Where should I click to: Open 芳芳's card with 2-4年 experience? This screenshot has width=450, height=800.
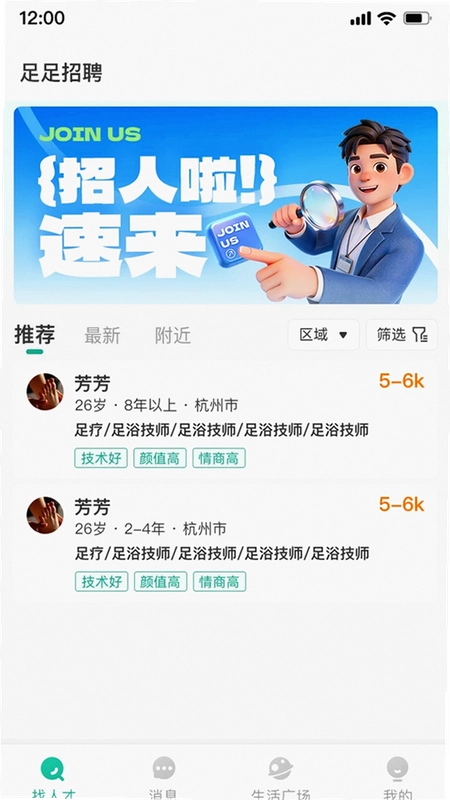226,544
